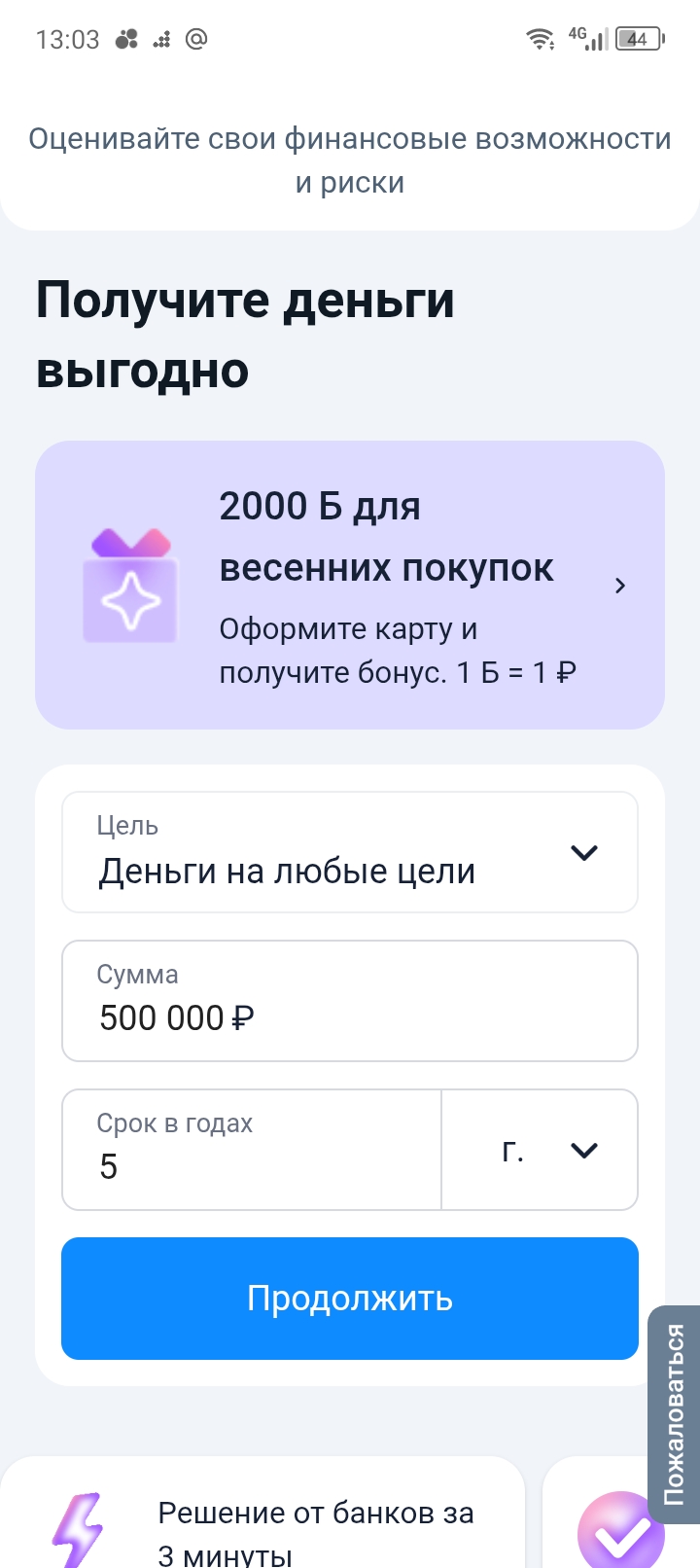Select 'Деньги на любые цели' option
This screenshot has width=700, height=1568.
pyautogui.click(x=285, y=871)
